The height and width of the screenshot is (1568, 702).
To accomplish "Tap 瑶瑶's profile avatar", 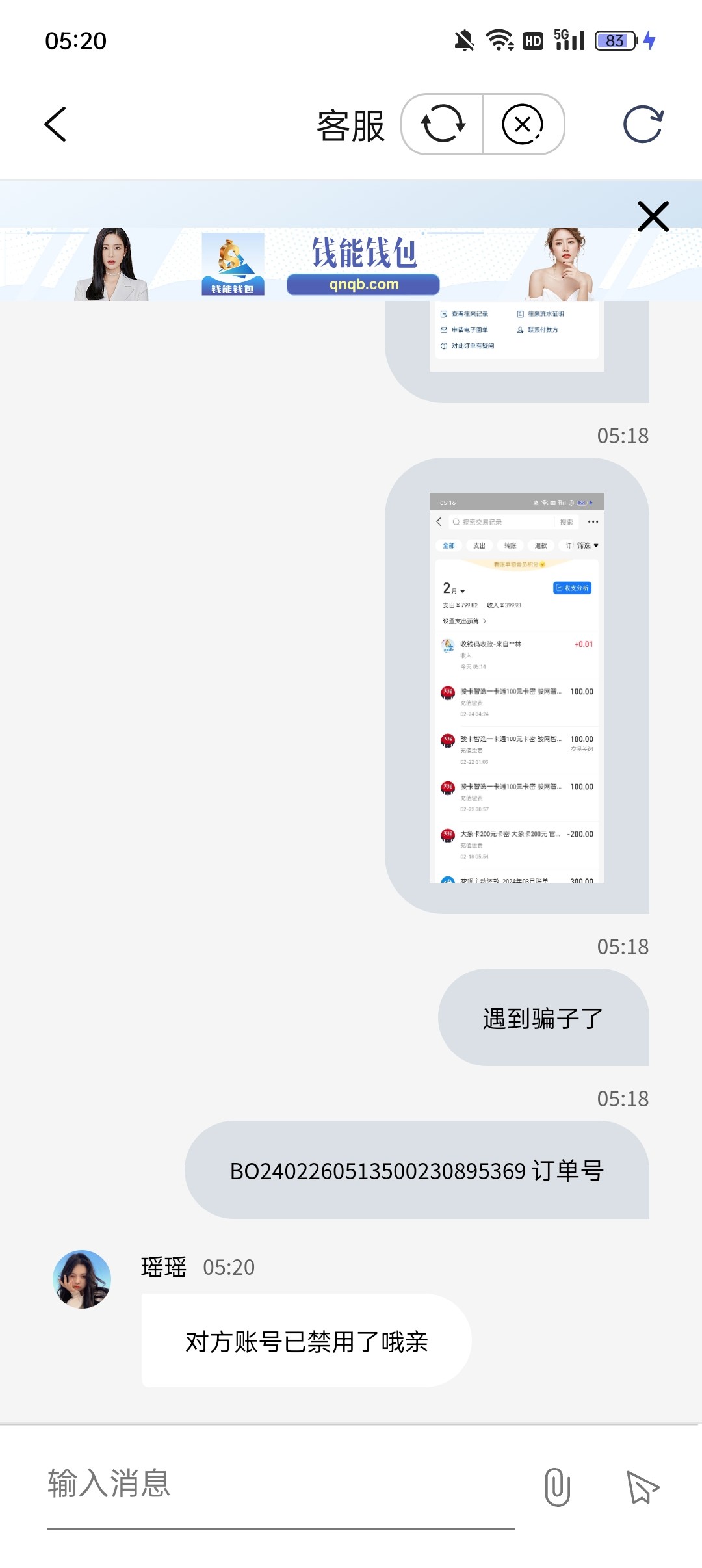I will pos(81,1279).
